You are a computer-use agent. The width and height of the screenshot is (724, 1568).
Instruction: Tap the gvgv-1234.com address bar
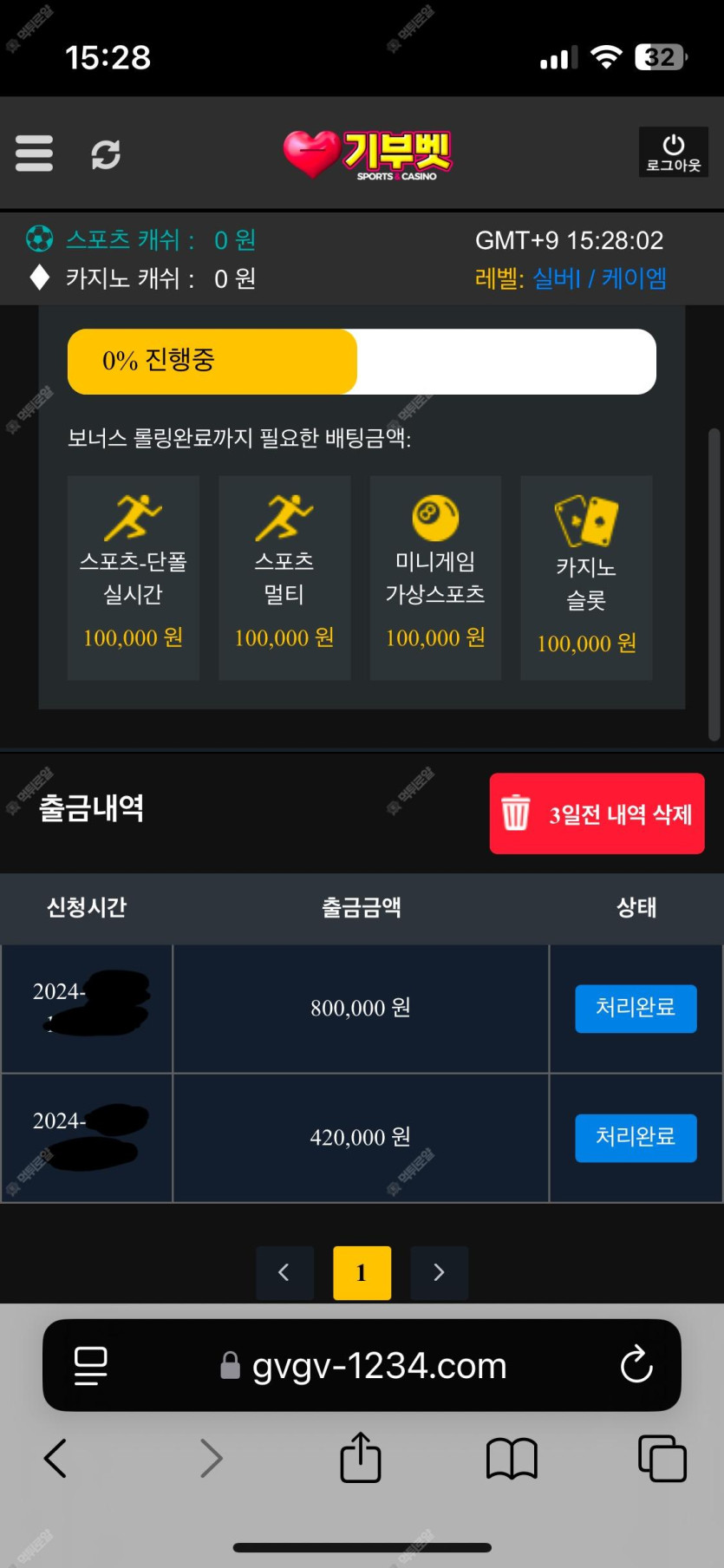(379, 1366)
